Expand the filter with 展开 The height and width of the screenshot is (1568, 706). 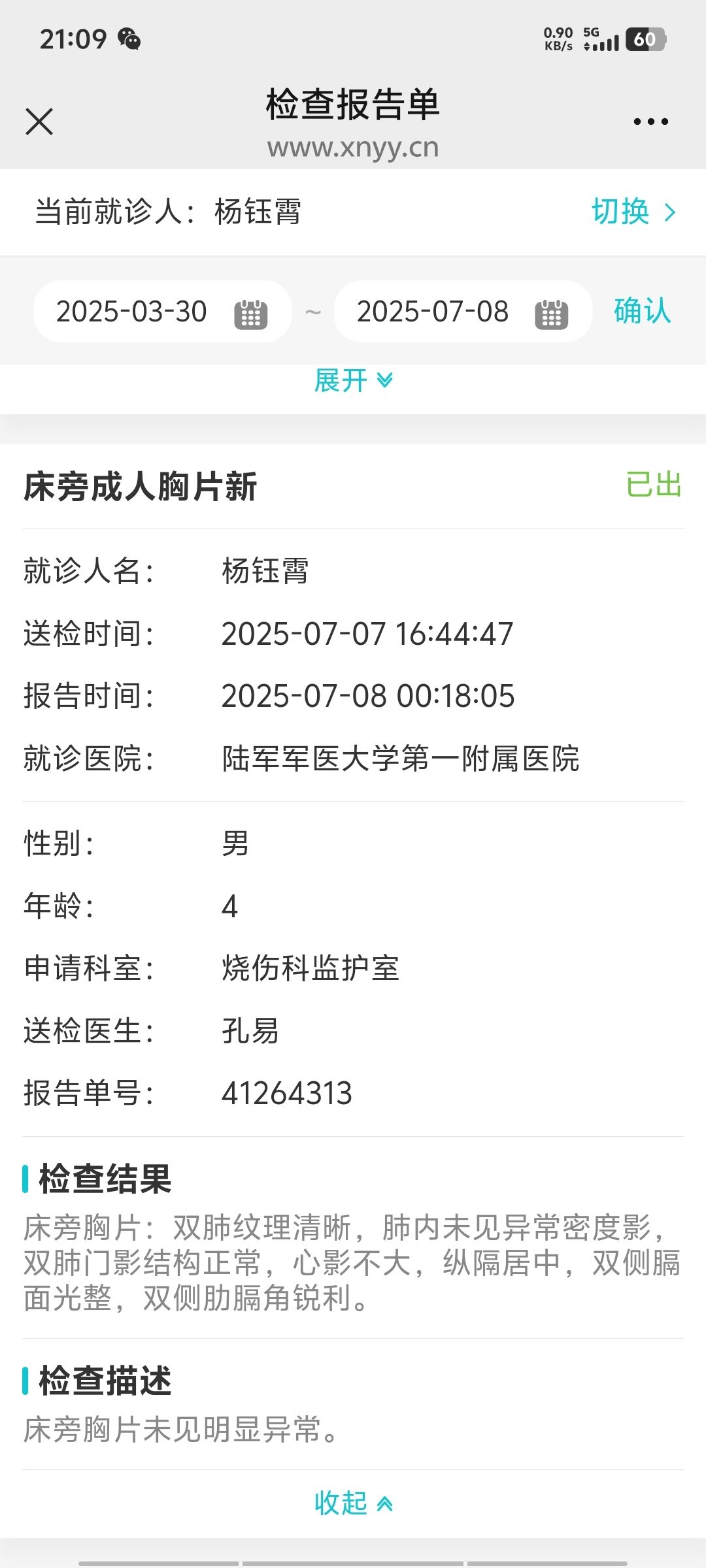point(354,381)
